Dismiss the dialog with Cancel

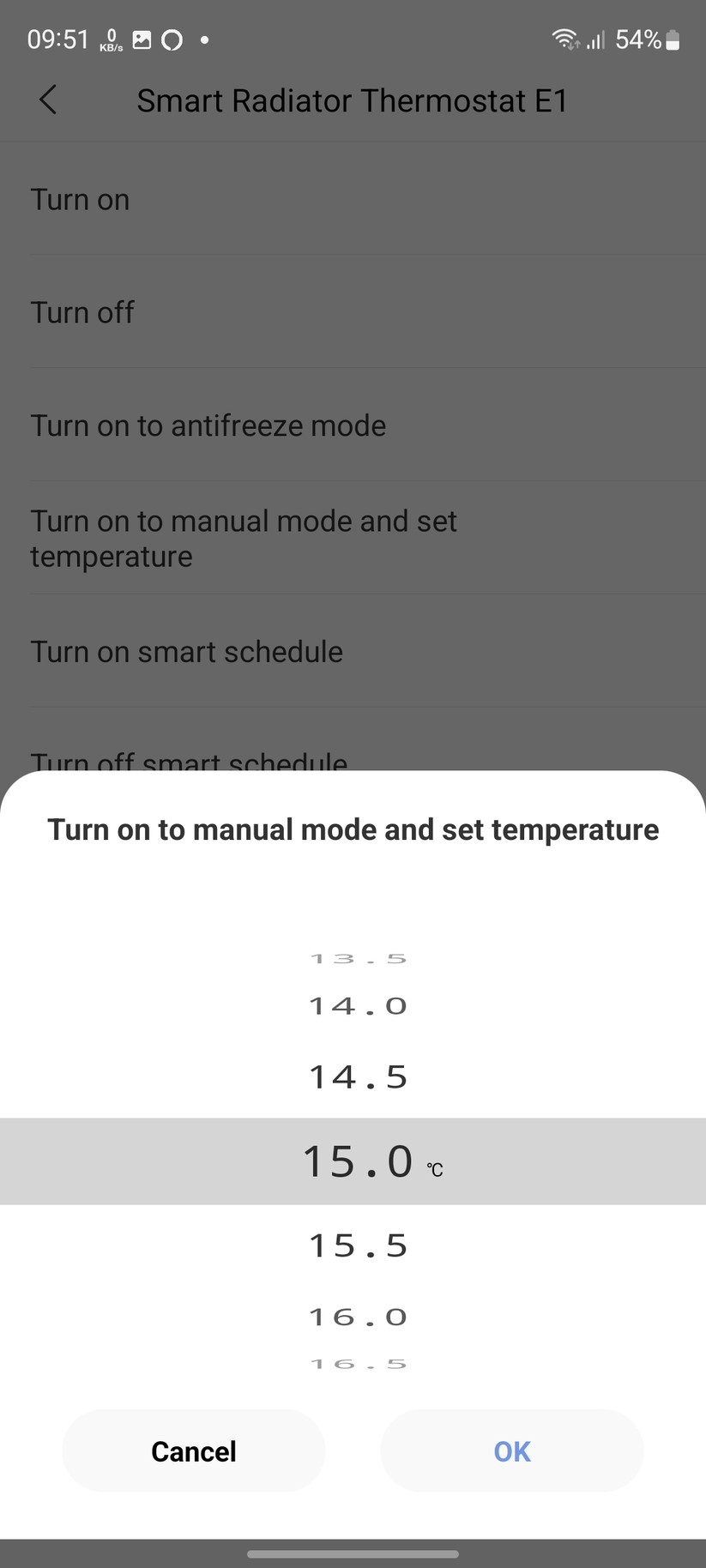click(193, 1450)
